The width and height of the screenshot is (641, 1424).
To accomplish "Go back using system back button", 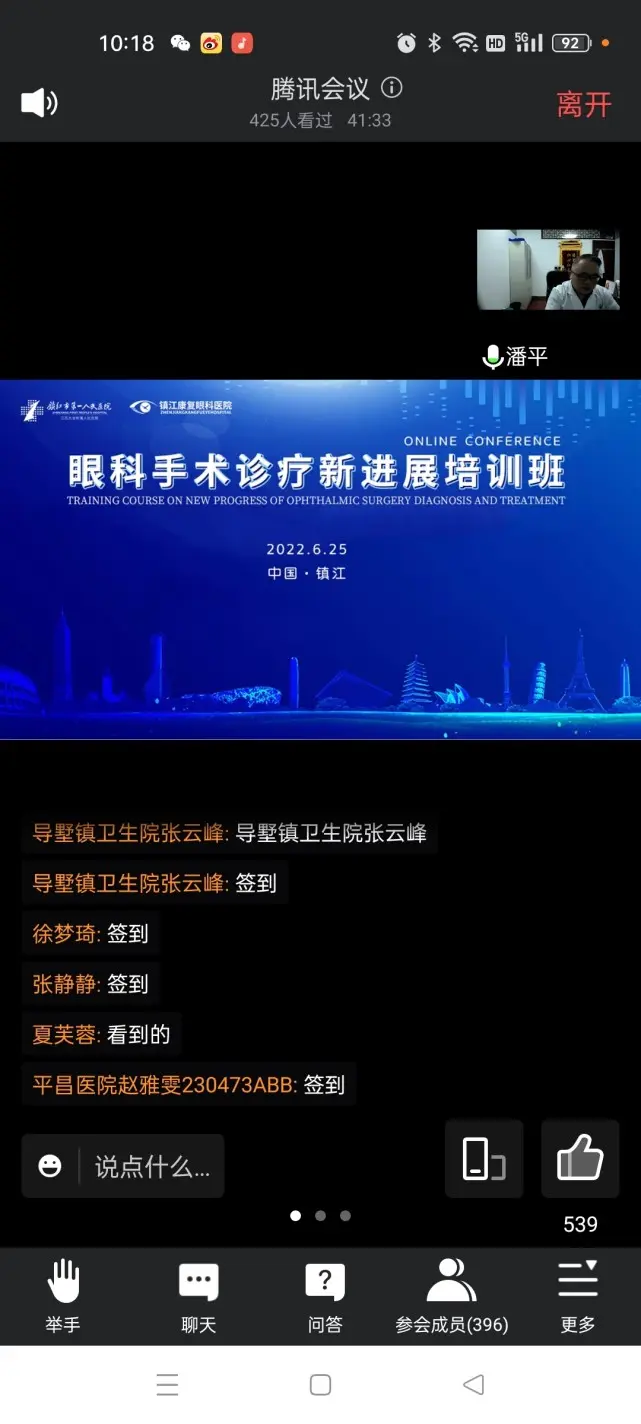I will 473,1384.
